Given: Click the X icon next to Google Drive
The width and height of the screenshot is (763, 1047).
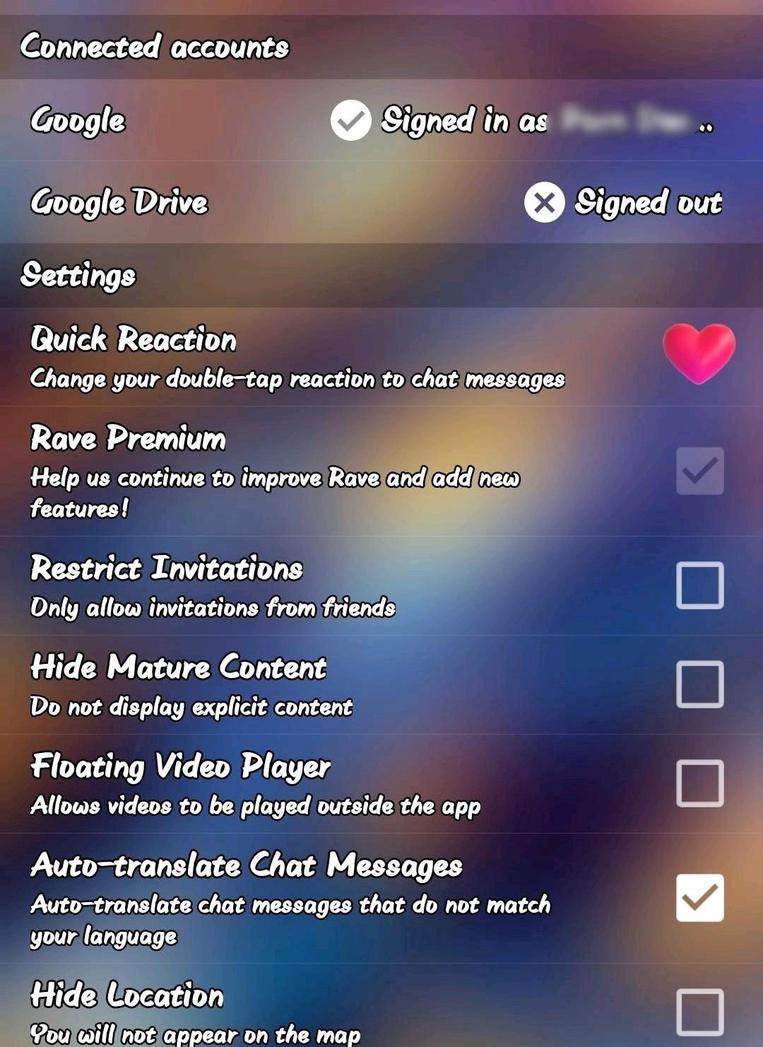Looking at the screenshot, I should pos(543,203).
